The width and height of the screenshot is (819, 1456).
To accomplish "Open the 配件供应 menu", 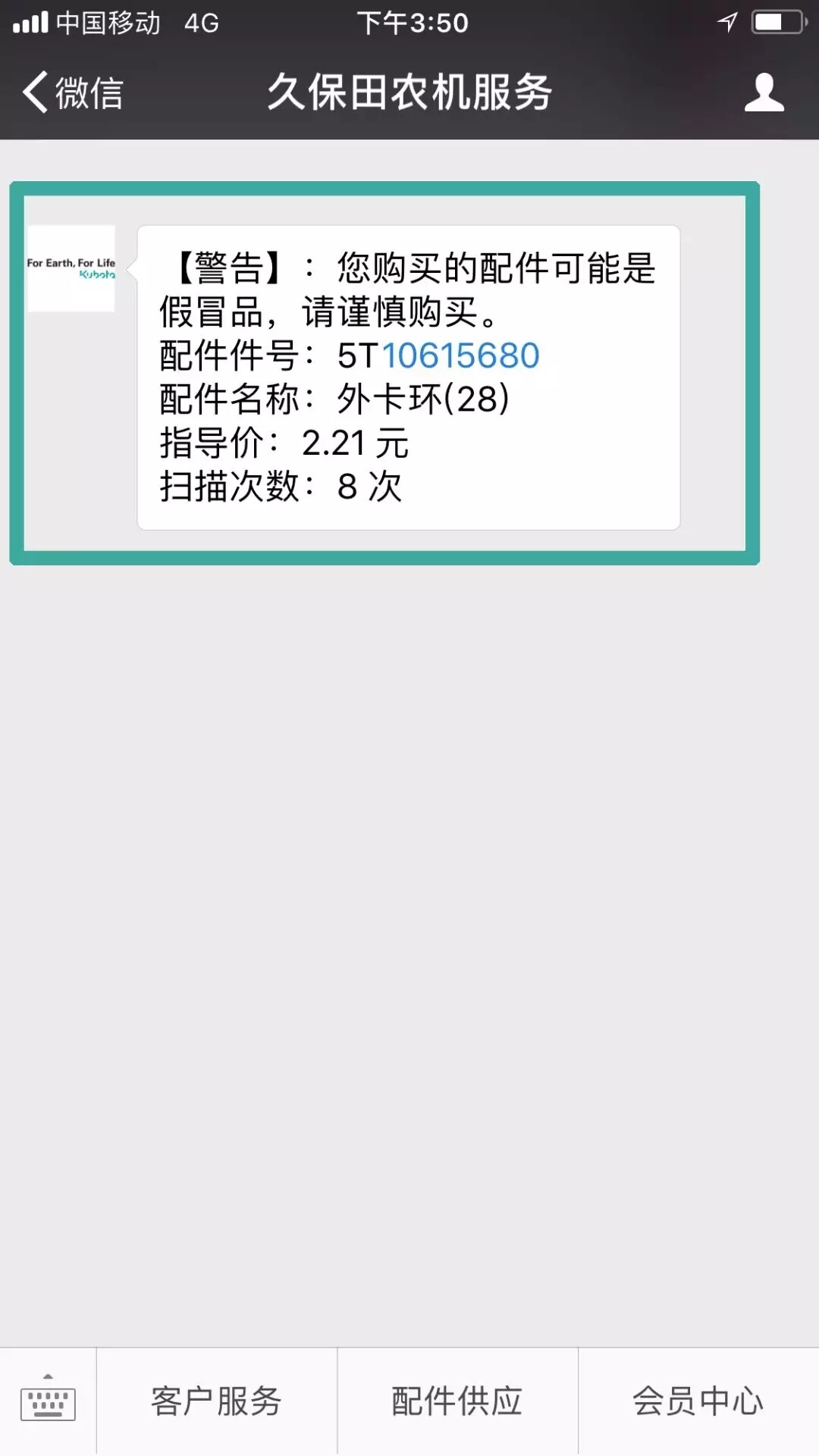I will (457, 1401).
